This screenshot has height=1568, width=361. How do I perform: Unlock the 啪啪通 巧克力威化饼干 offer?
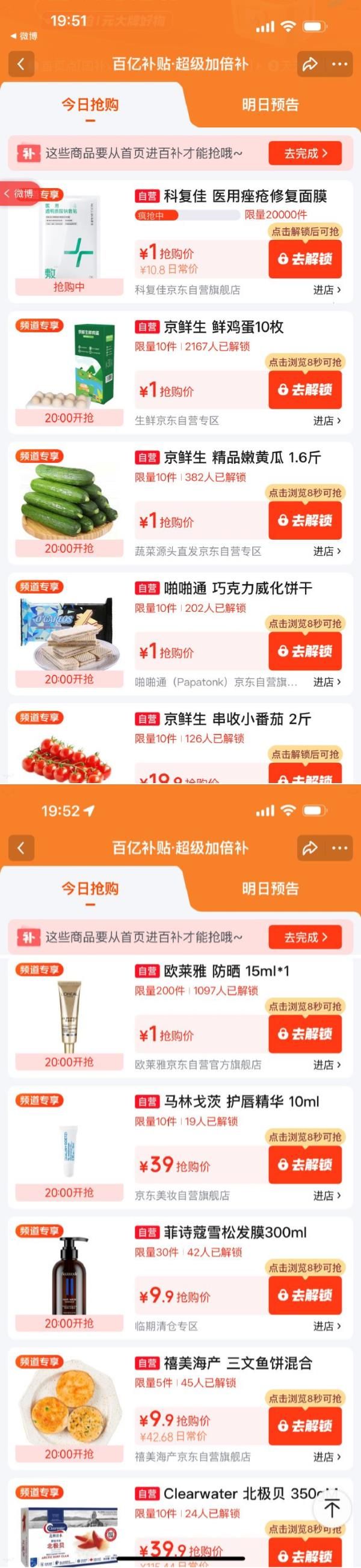tap(305, 651)
